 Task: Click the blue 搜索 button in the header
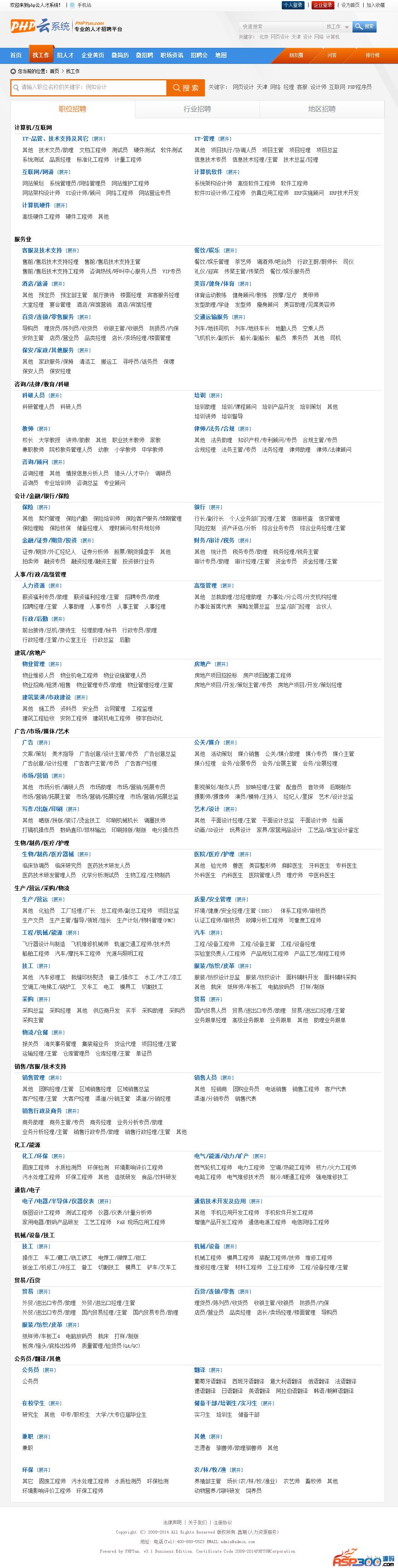(364, 26)
